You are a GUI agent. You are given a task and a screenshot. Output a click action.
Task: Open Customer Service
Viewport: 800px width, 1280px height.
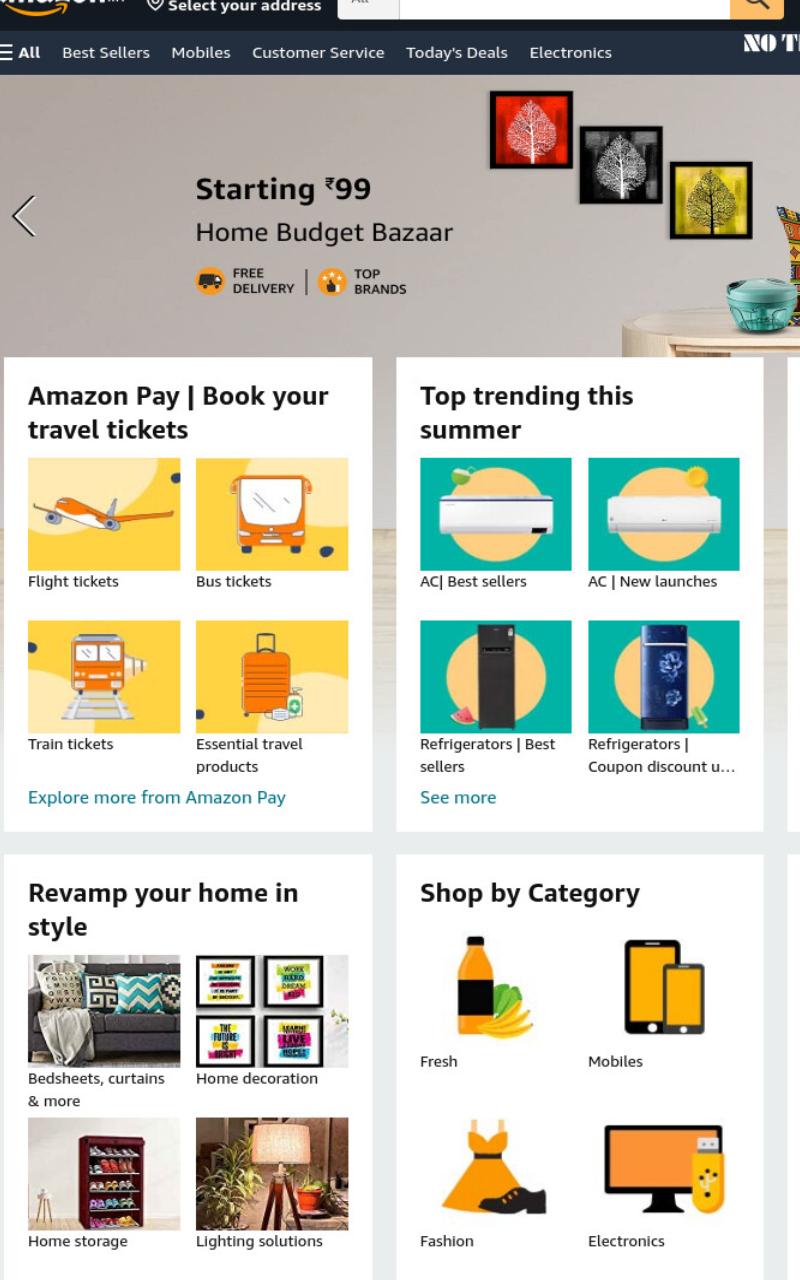[318, 52]
